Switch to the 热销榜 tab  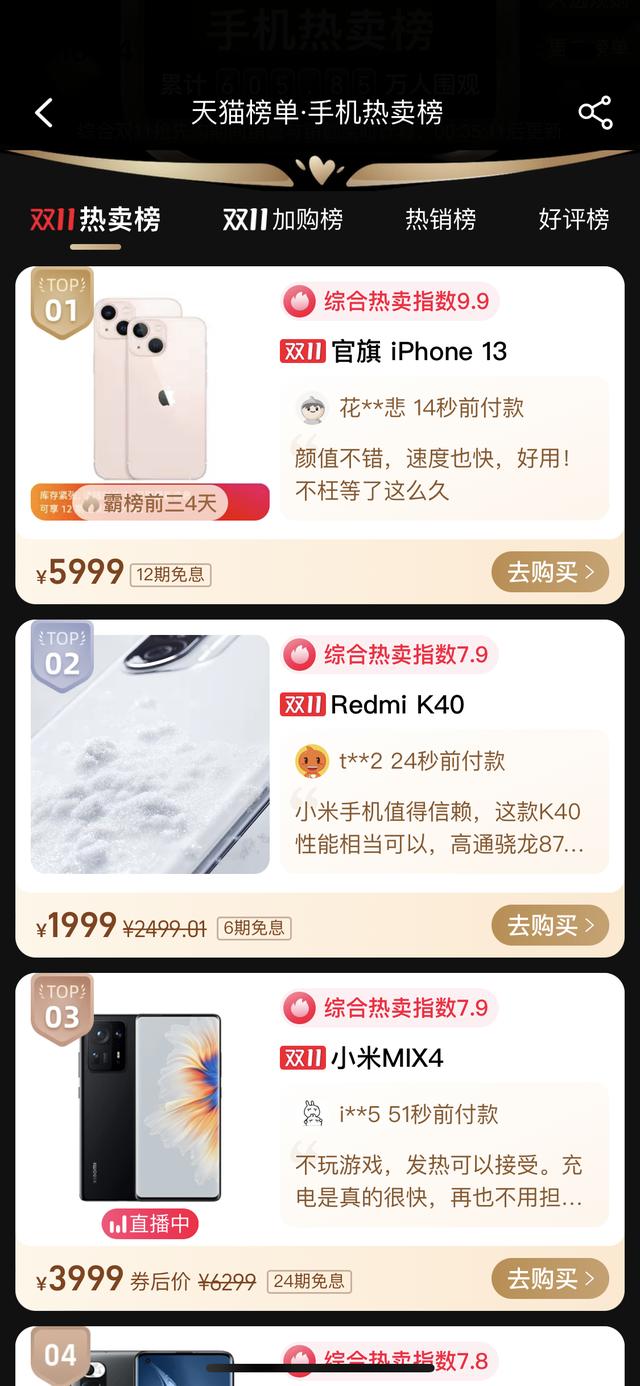pyautogui.click(x=440, y=219)
